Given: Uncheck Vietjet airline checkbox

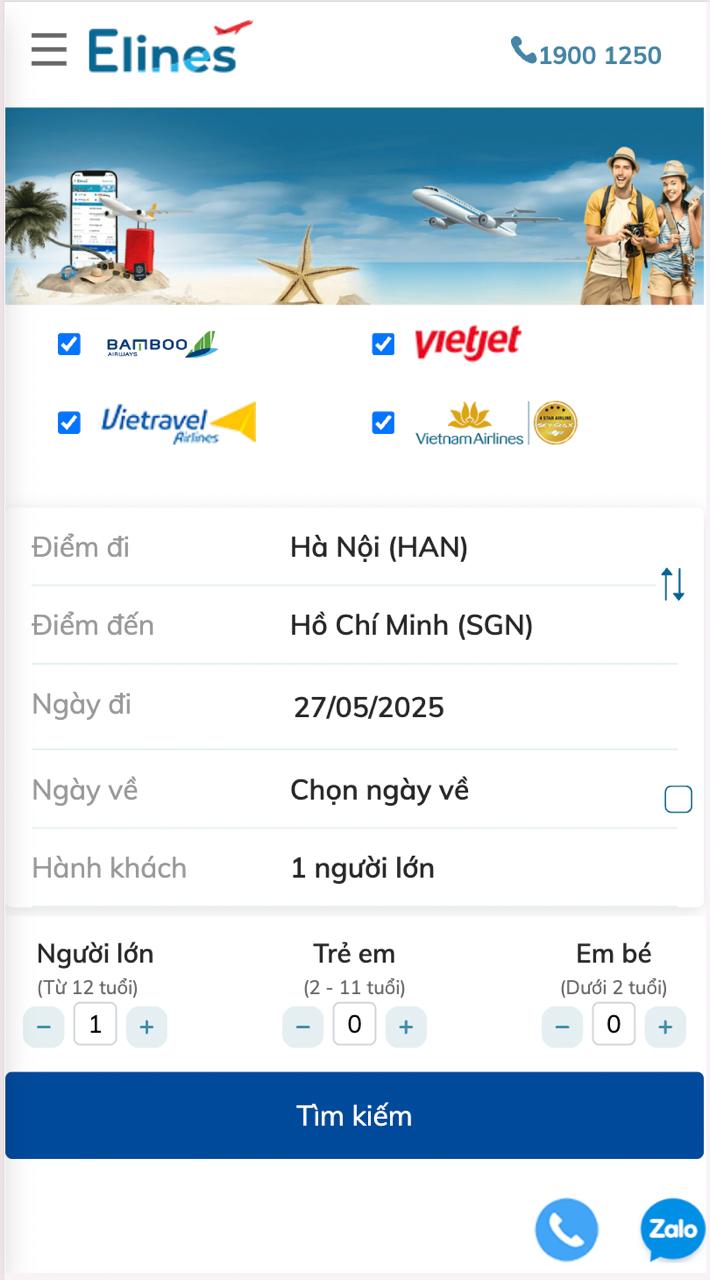Looking at the screenshot, I should tap(383, 344).
